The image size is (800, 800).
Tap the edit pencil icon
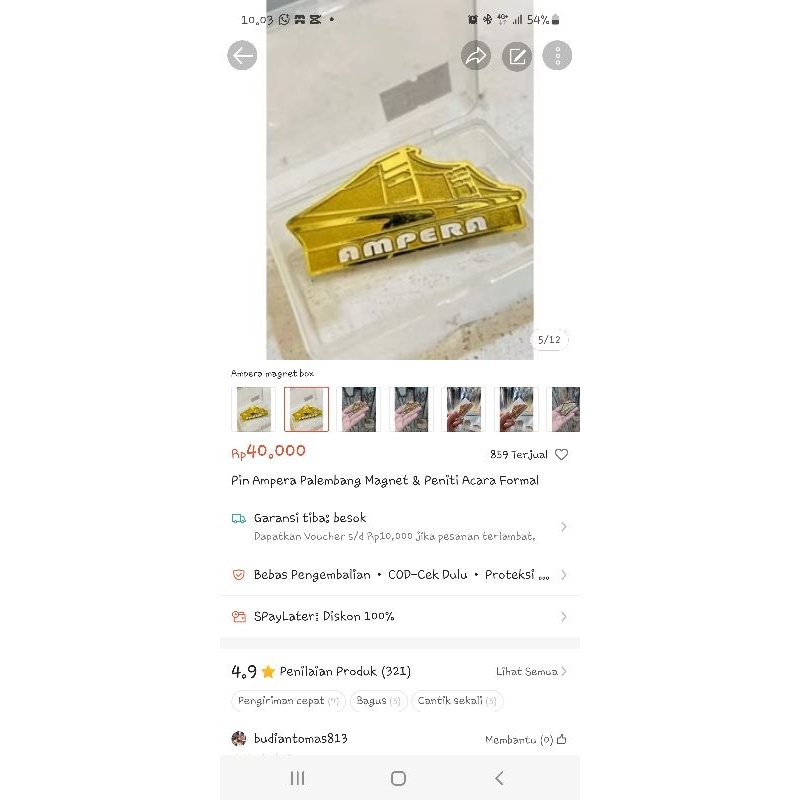pyautogui.click(x=517, y=56)
